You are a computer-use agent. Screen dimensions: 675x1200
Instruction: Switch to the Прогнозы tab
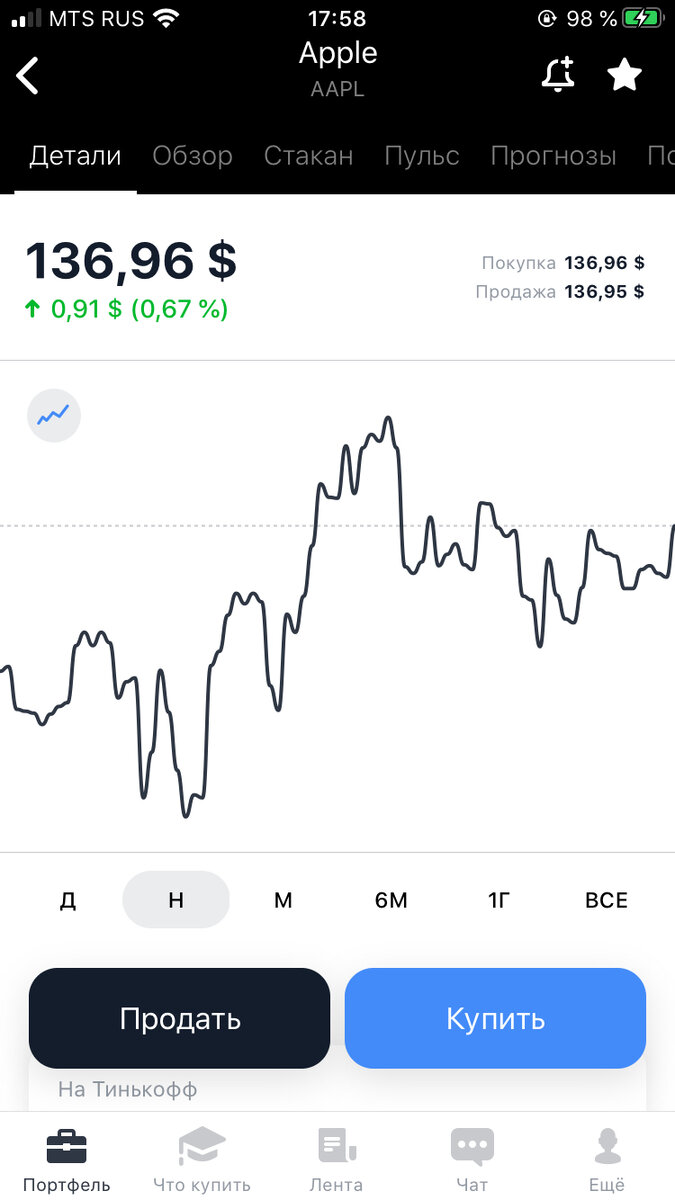tap(553, 156)
